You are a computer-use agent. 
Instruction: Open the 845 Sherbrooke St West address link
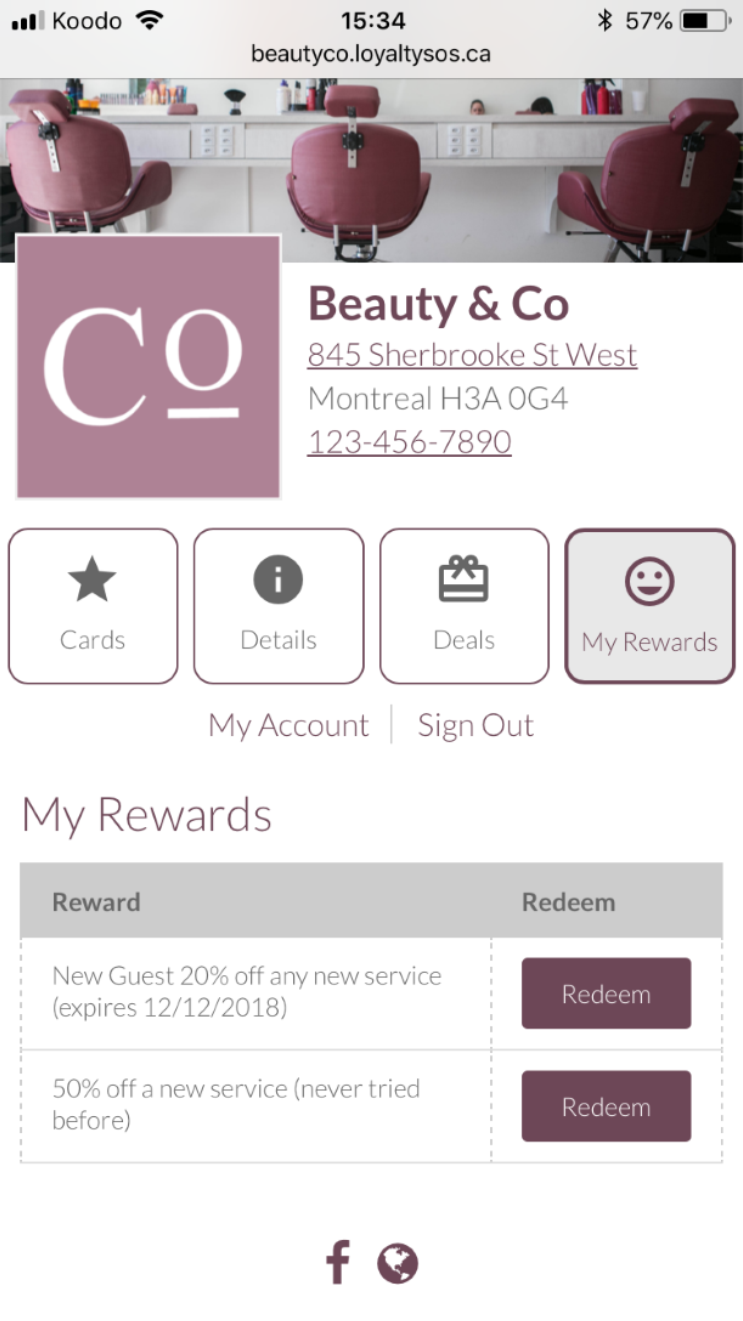(472, 355)
